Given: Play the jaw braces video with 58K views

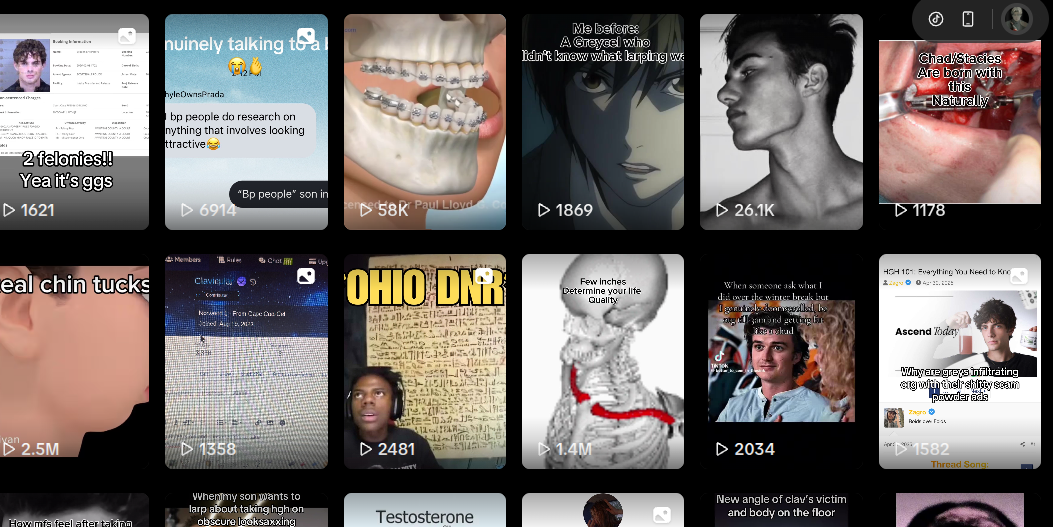Looking at the screenshot, I should coord(425,120).
